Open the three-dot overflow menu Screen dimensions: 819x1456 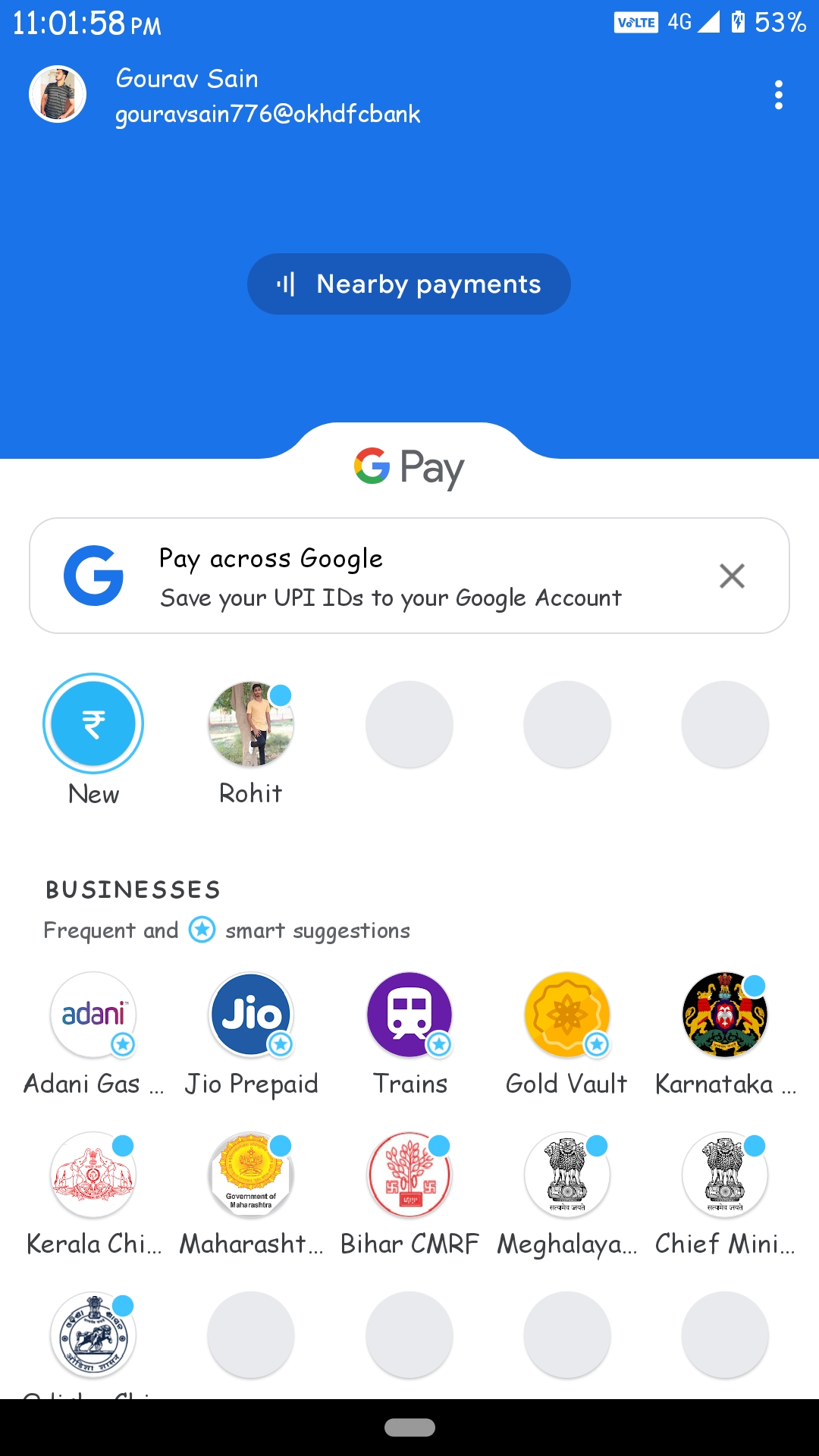(x=778, y=95)
